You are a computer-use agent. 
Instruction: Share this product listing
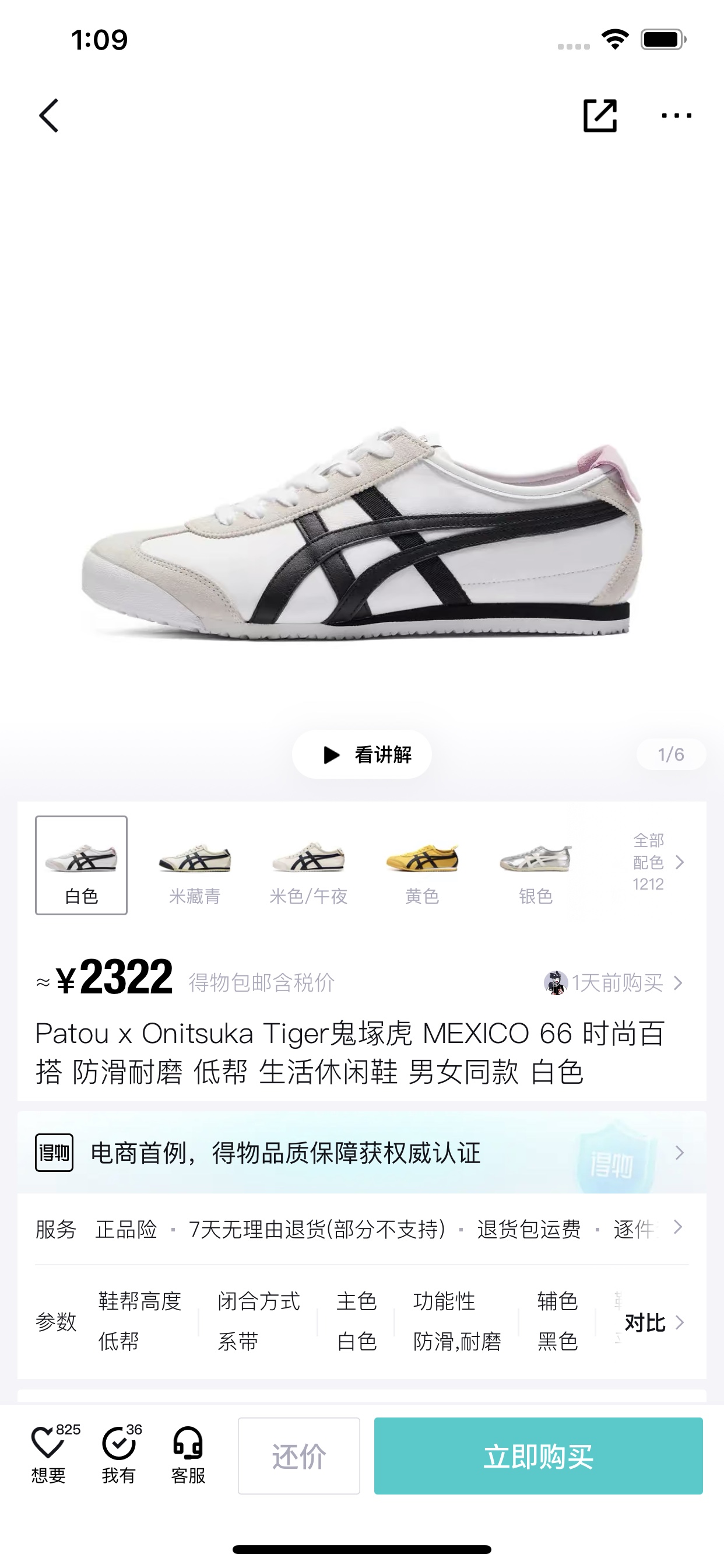(x=600, y=116)
